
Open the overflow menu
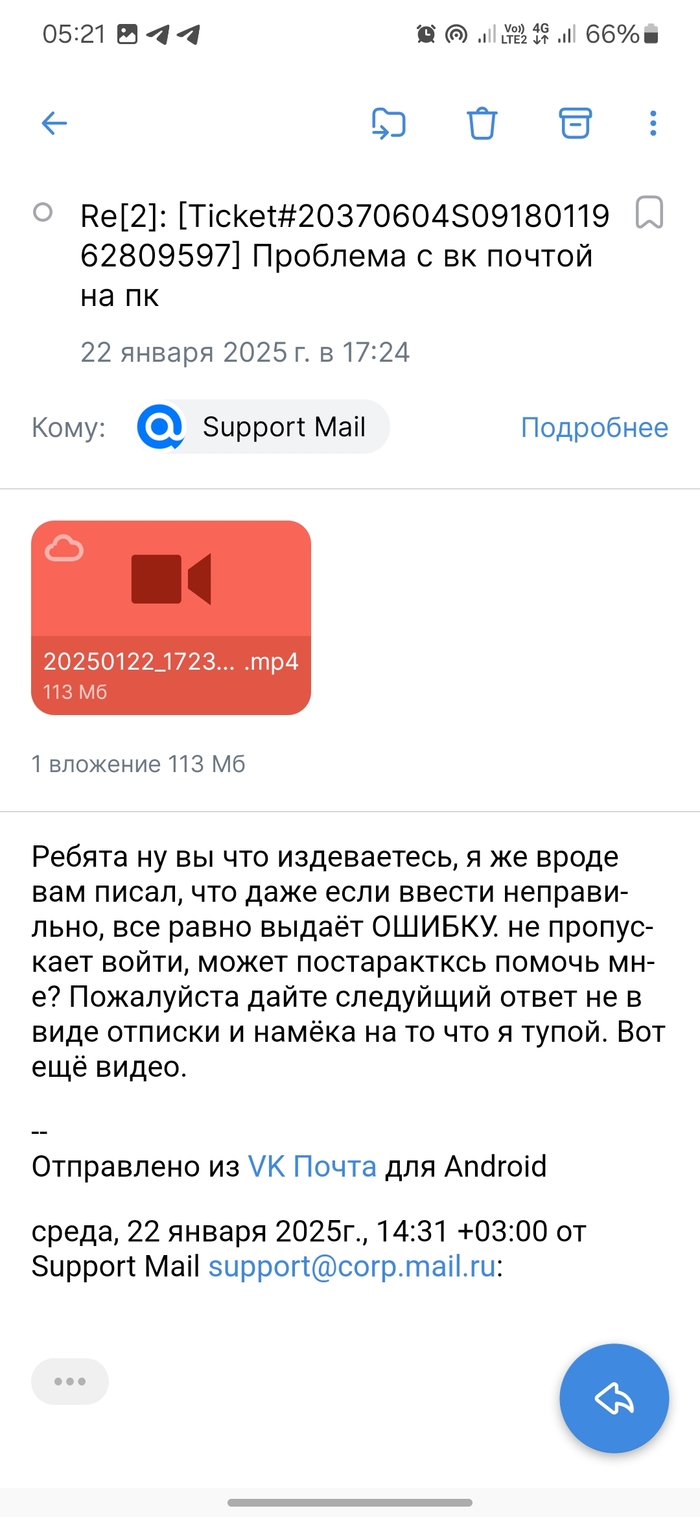tap(653, 124)
